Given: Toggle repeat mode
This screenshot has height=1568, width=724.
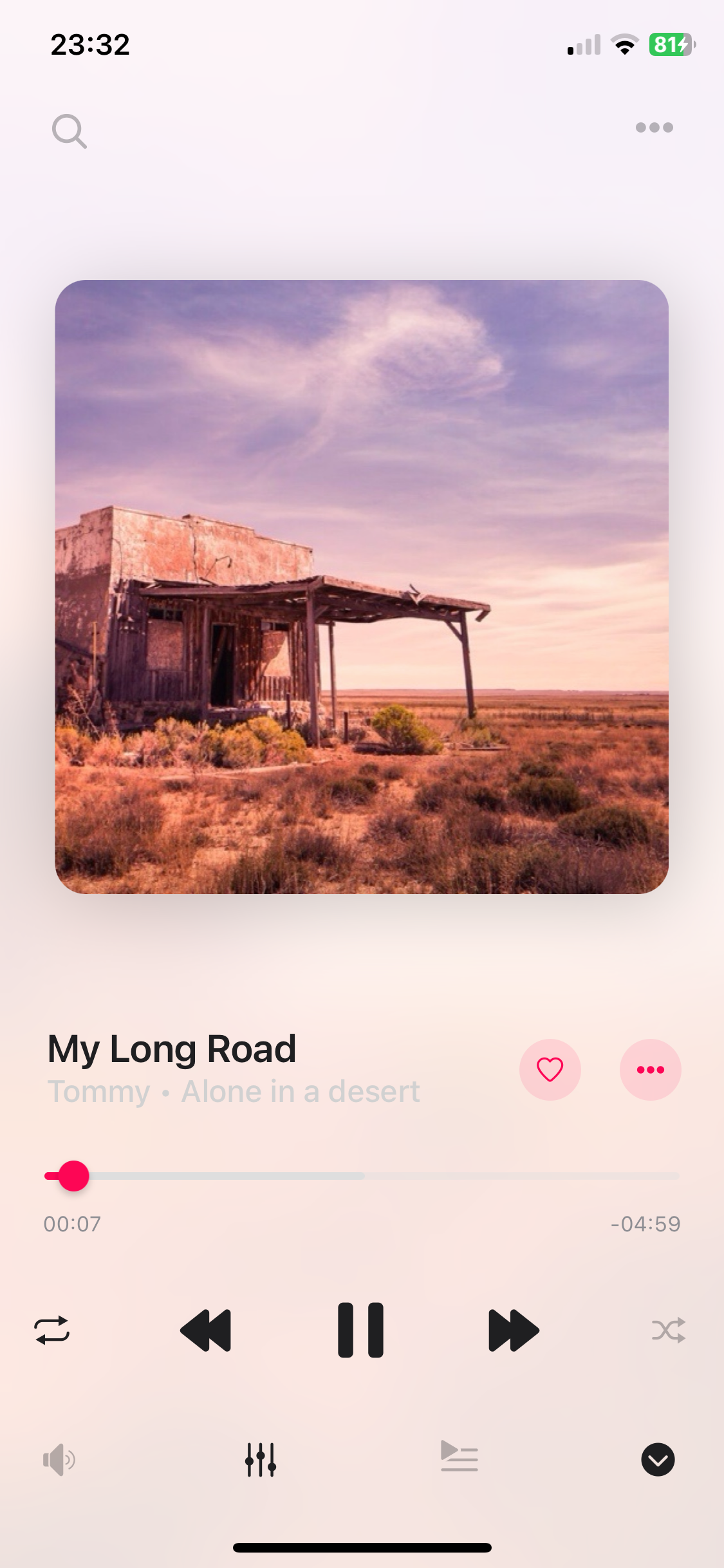Looking at the screenshot, I should coord(52,1330).
